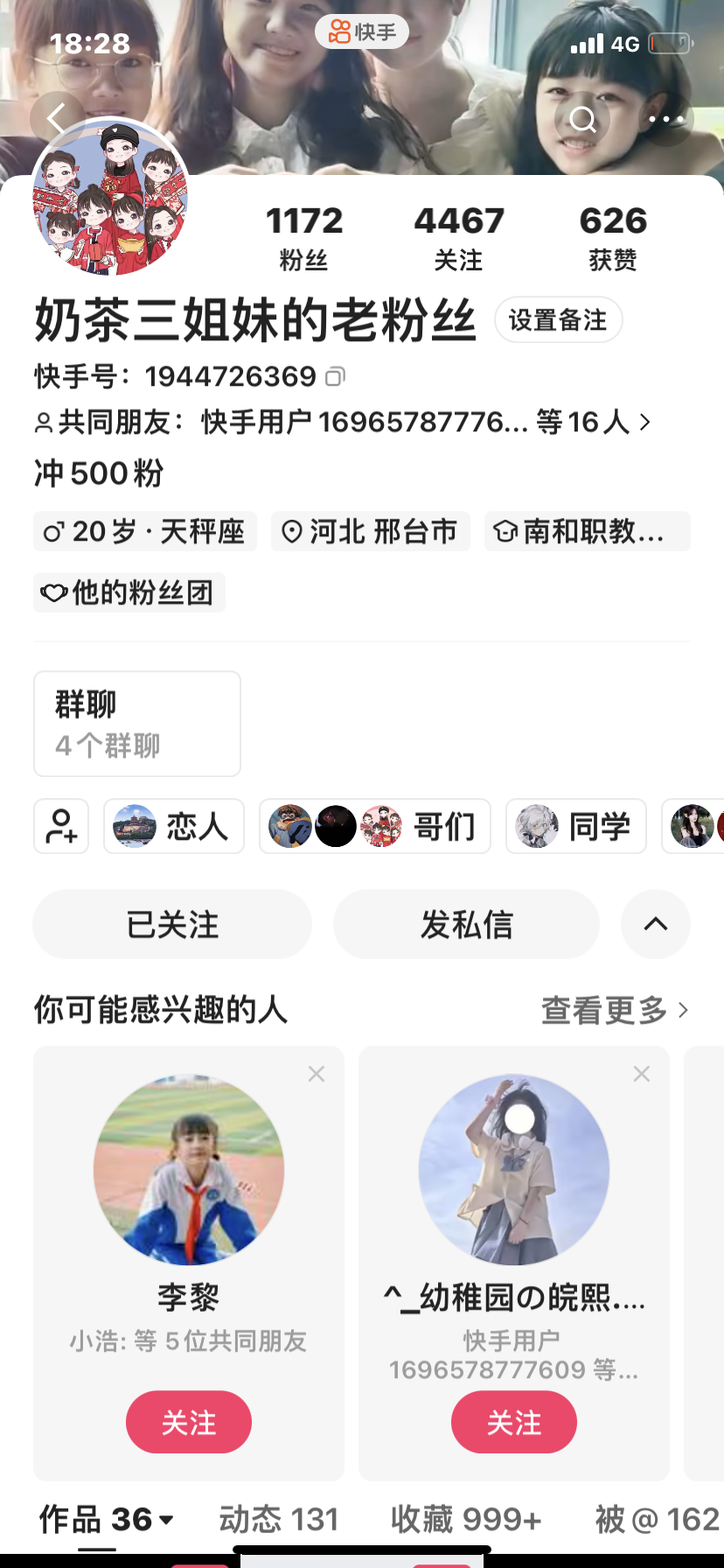Go back using the back arrow
Viewport: 724px width, 1568px height.
tap(57, 119)
